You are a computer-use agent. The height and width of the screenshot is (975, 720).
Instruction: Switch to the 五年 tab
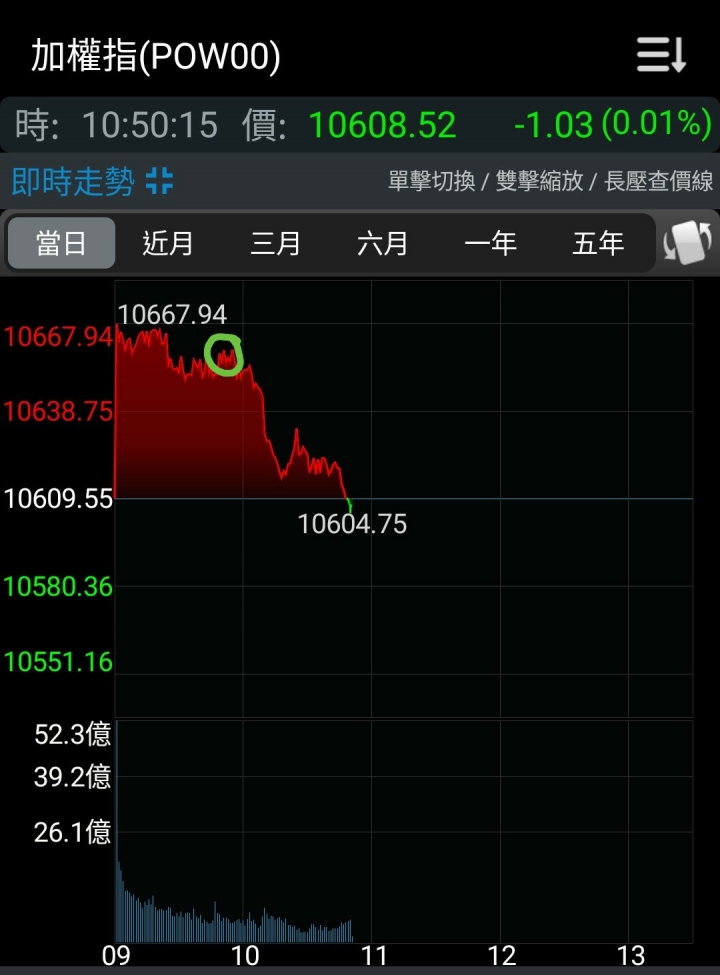598,243
